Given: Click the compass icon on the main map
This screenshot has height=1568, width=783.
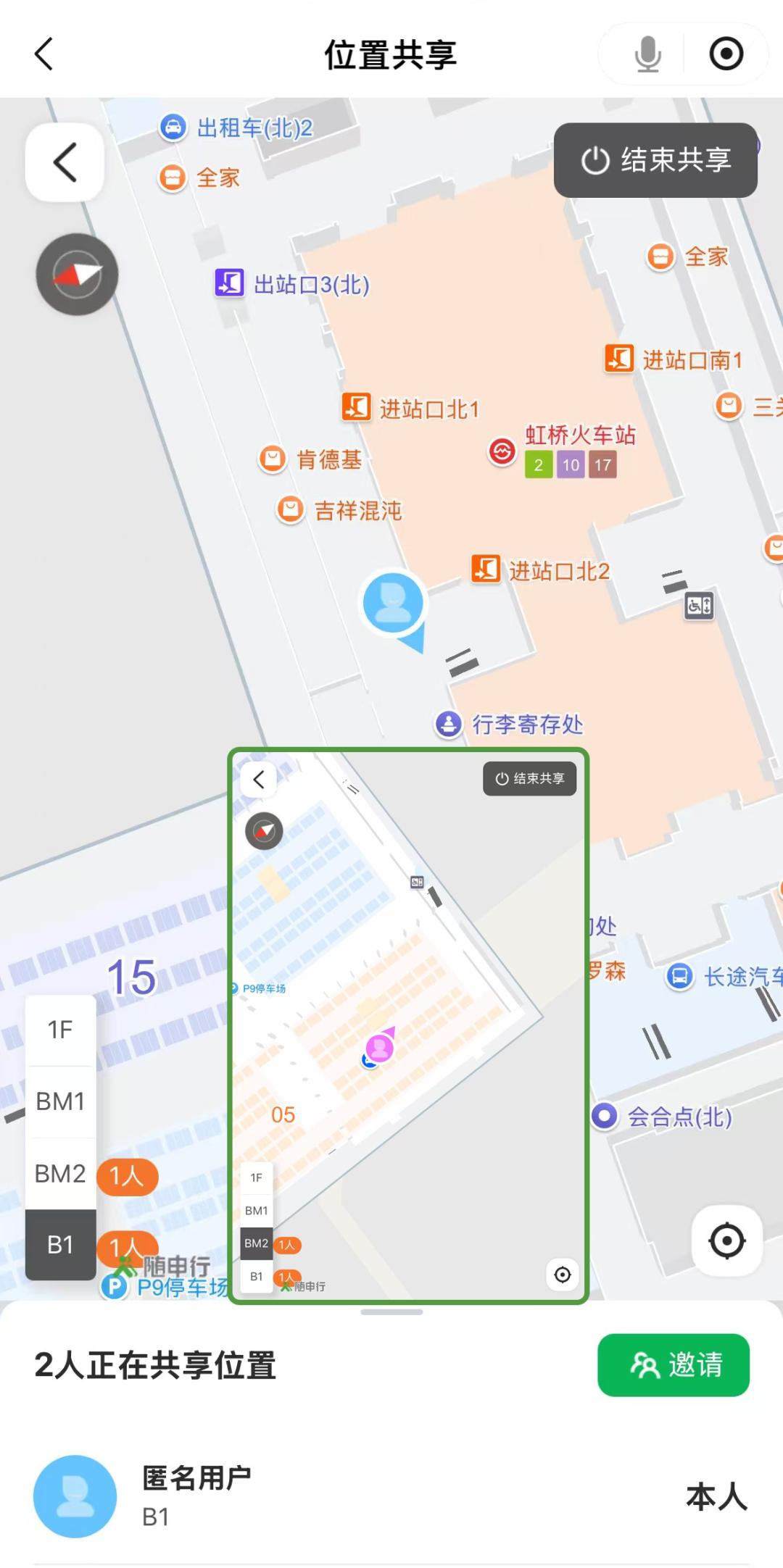Looking at the screenshot, I should [x=77, y=274].
